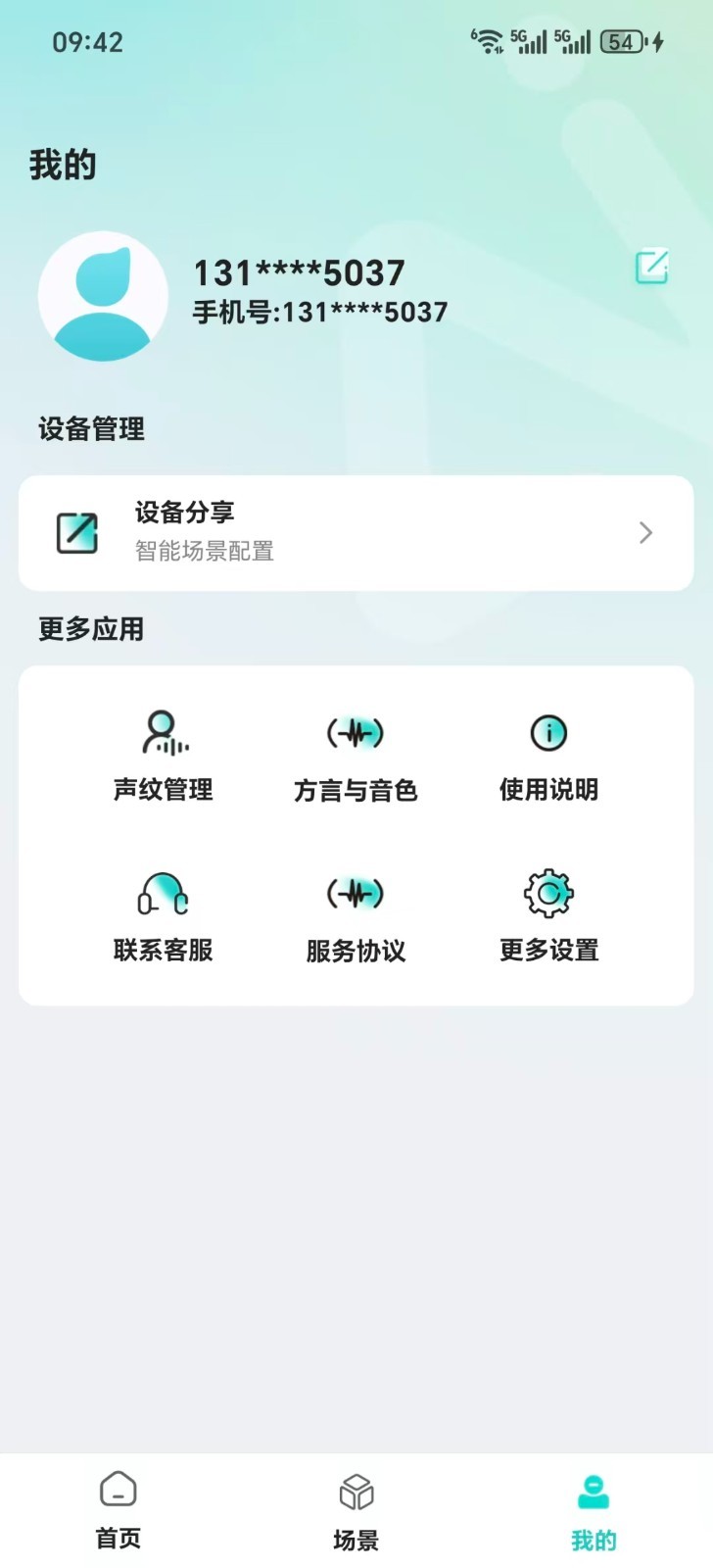Screen dimensions: 713x1568
Task: Go to 更多设置 more settings
Action: [548, 916]
